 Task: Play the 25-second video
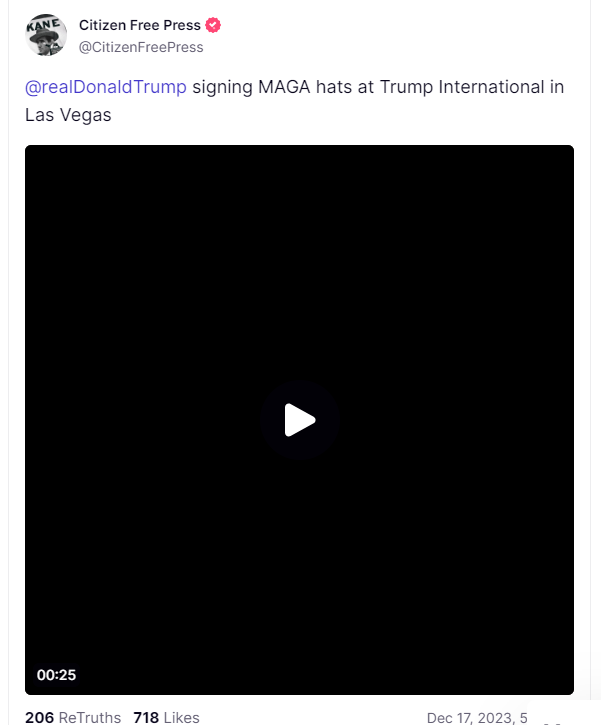[x=299, y=420]
